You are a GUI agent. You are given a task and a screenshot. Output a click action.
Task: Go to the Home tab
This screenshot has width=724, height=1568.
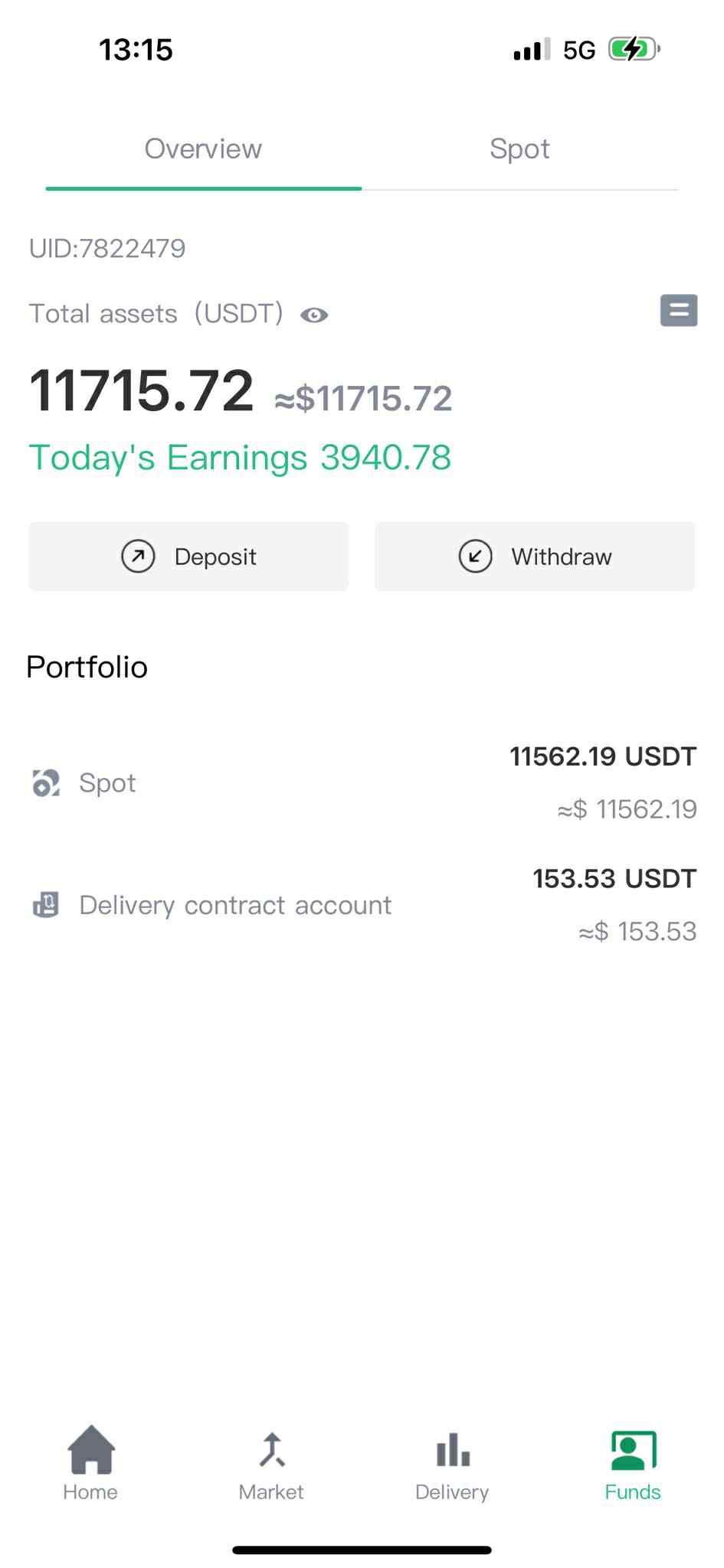90,1463
